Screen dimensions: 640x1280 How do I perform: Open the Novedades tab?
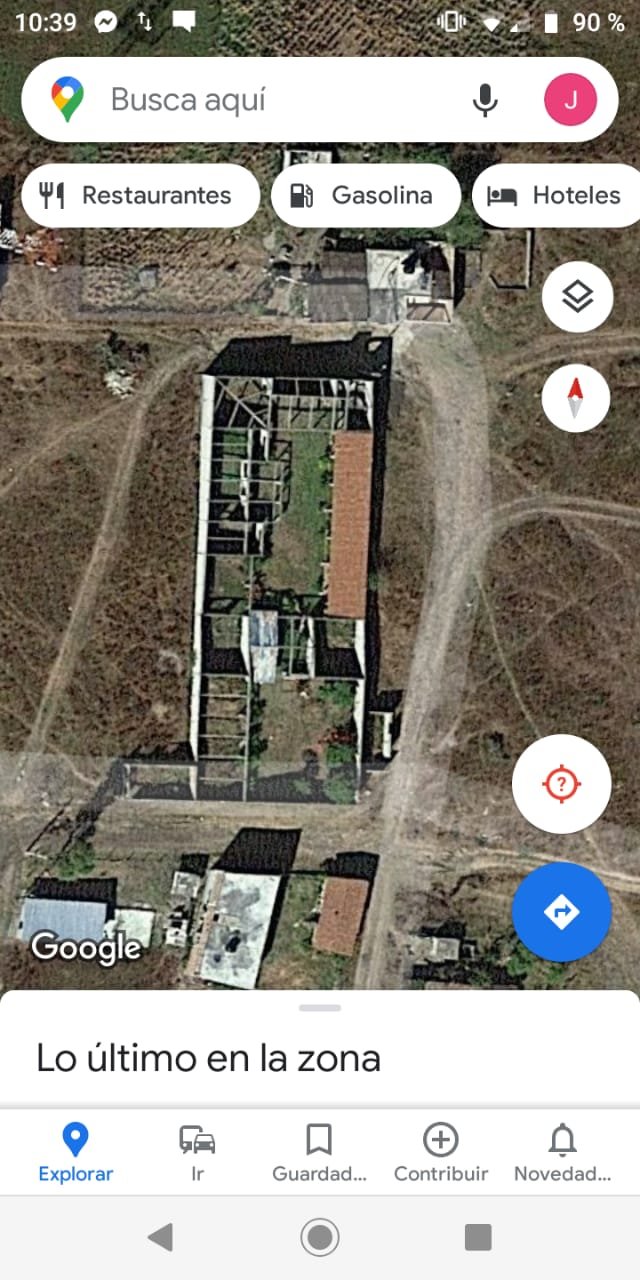[562, 1152]
